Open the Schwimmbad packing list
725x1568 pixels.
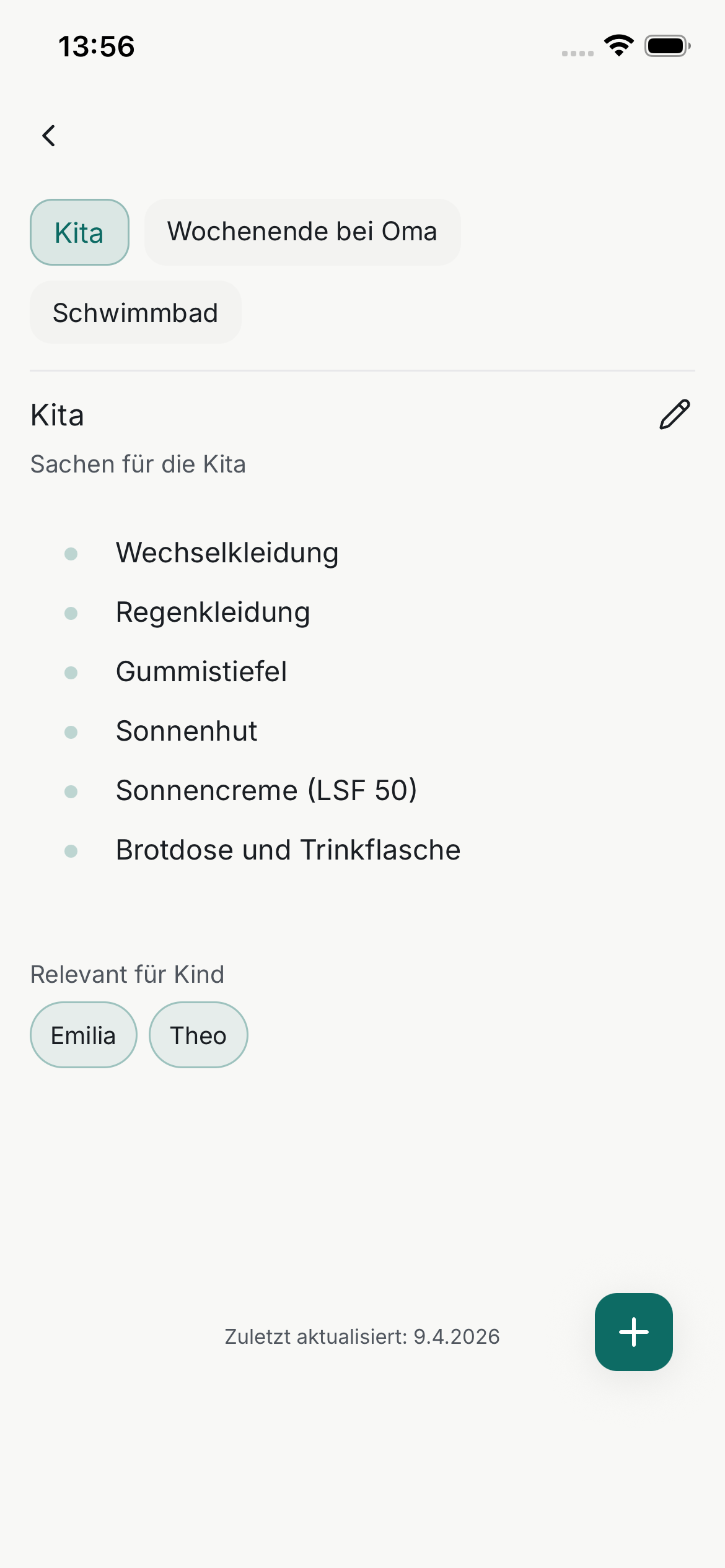point(136,313)
